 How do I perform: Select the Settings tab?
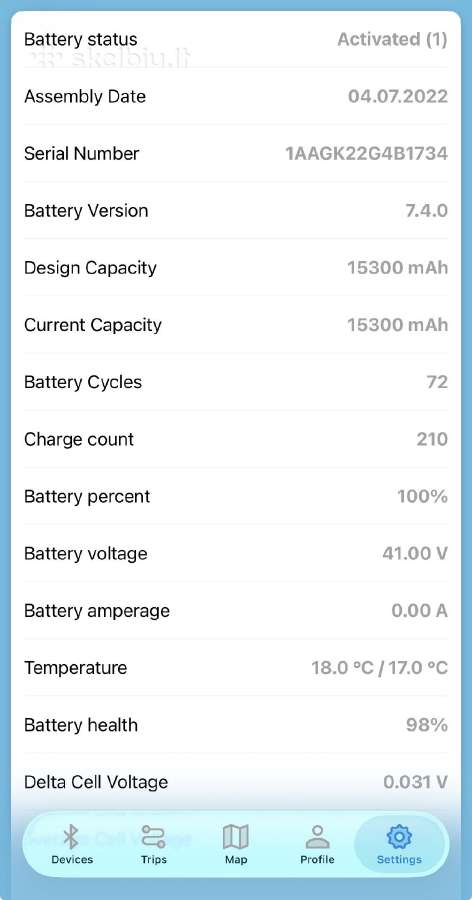(399, 844)
